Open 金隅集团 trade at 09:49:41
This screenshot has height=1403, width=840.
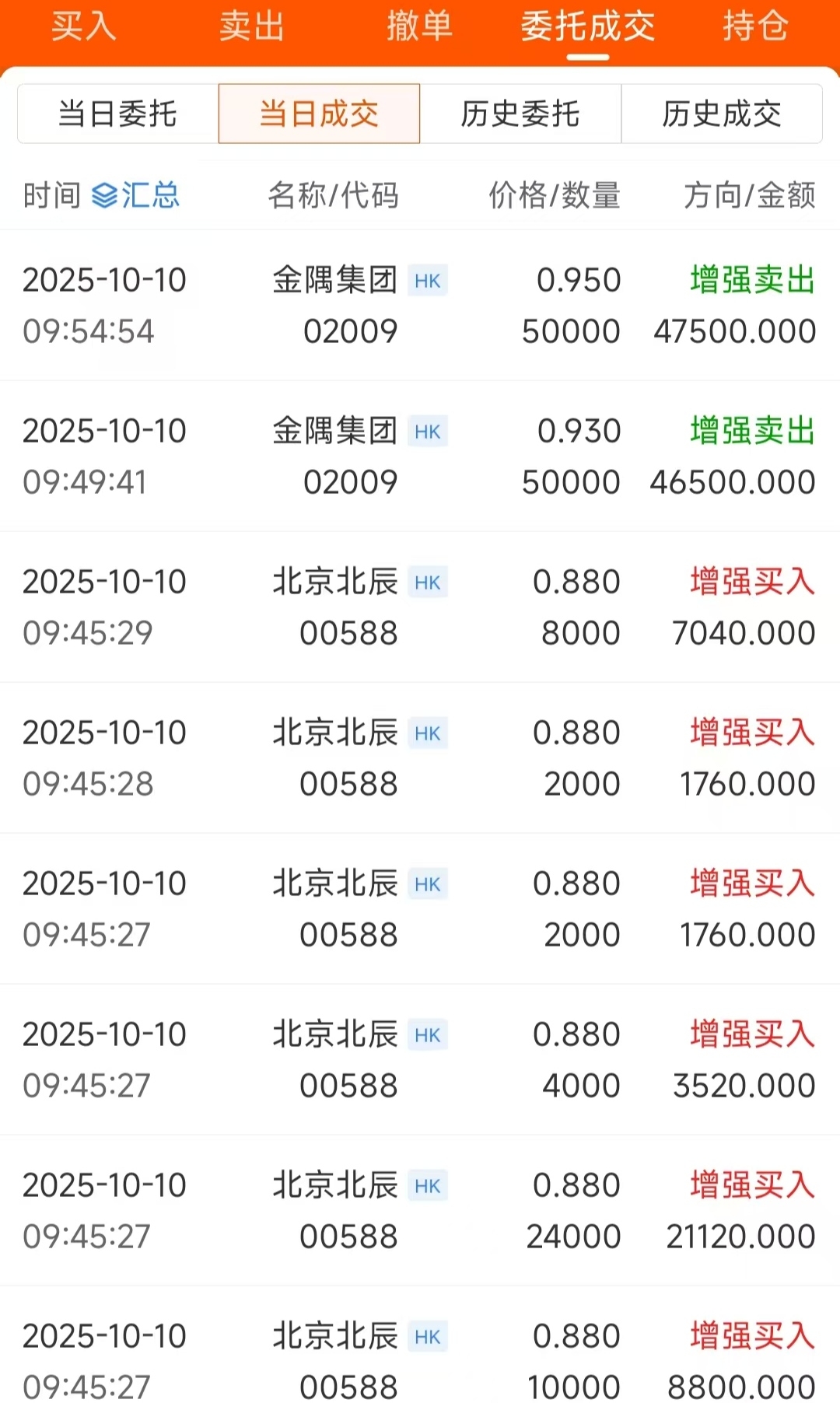[x=420, y=457]
